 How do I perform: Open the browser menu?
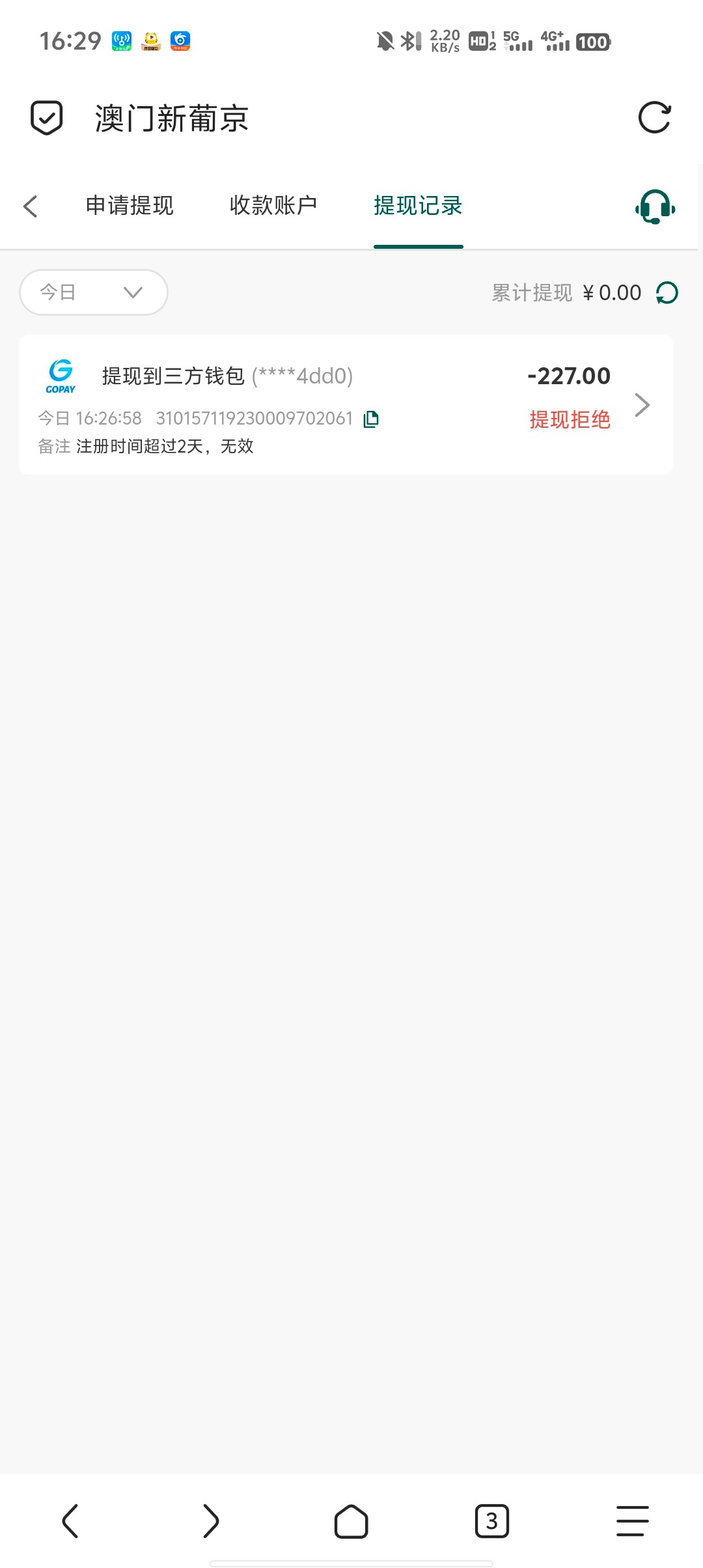point(633,1521)
